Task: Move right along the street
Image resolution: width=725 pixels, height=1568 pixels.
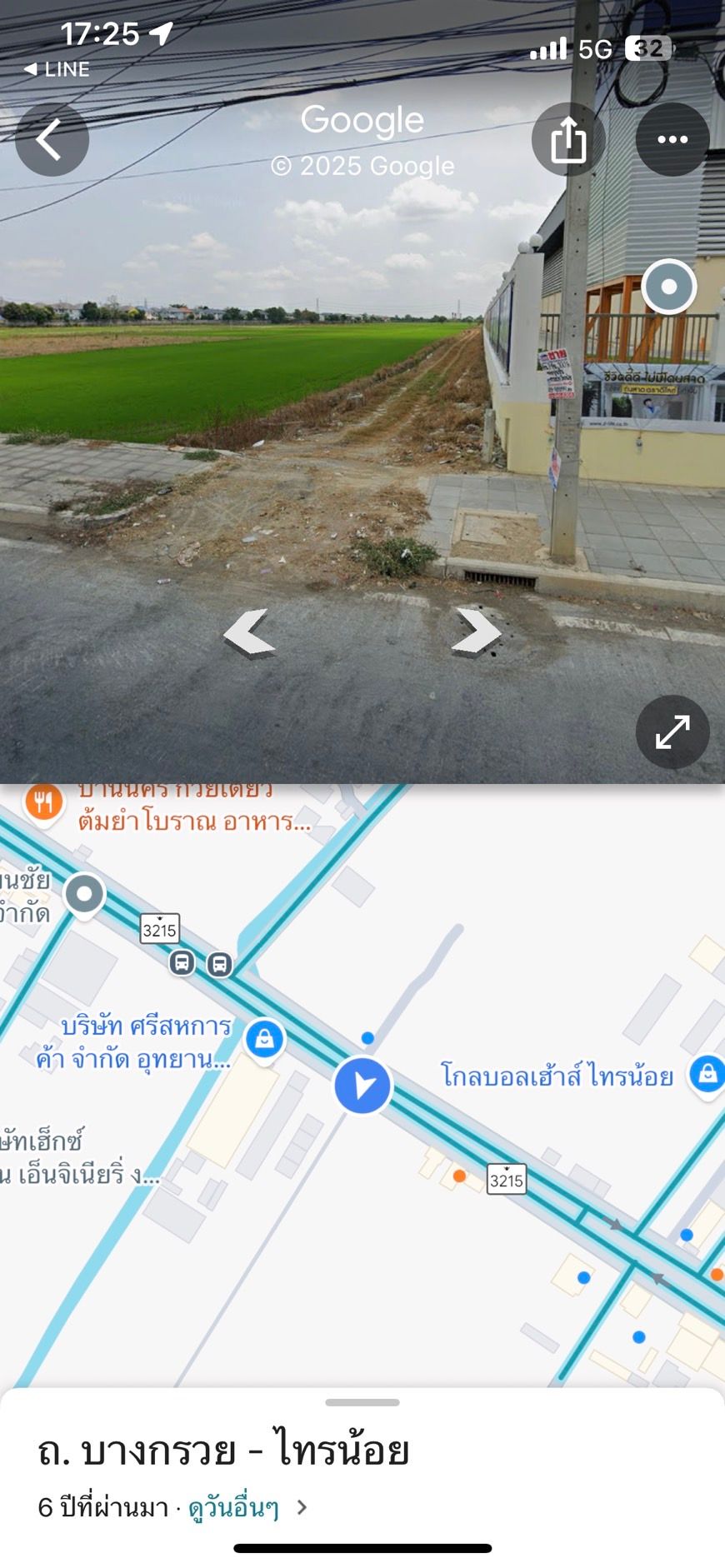Action: pyautogui.click(x=477, y=632)
